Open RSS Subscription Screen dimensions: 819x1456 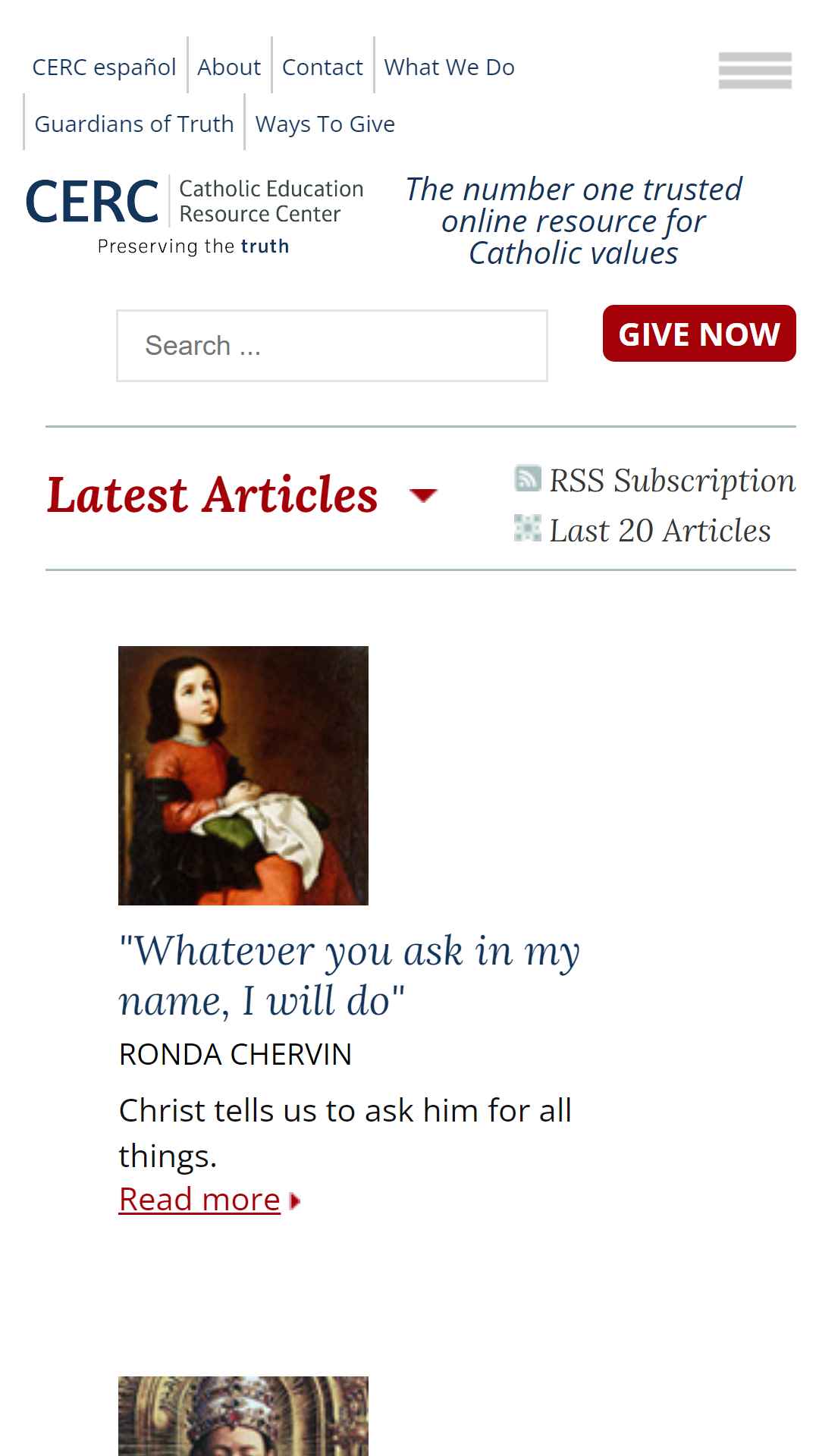(x=671, y=481)
